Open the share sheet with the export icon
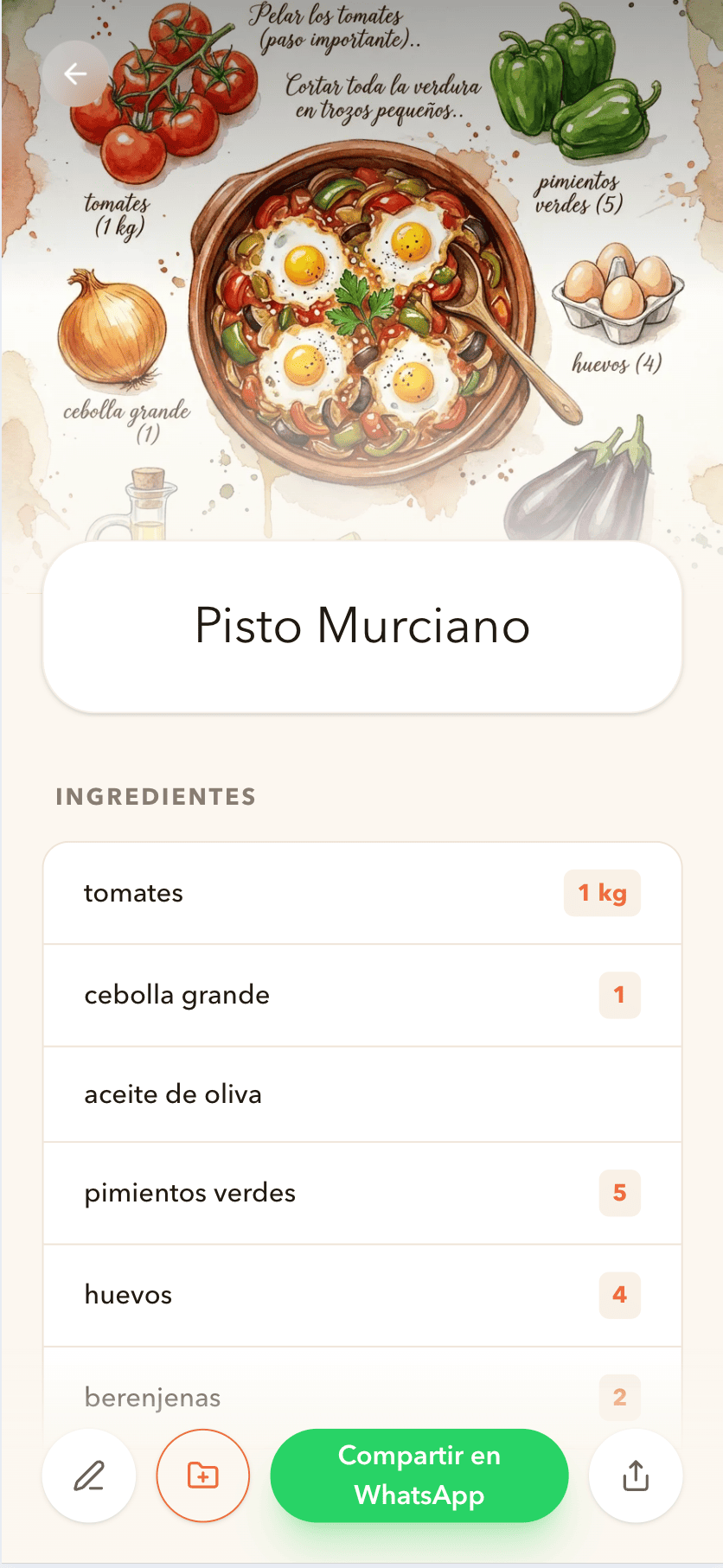This screenshot has height=1568, width=723. click(x=635, y=1476)
